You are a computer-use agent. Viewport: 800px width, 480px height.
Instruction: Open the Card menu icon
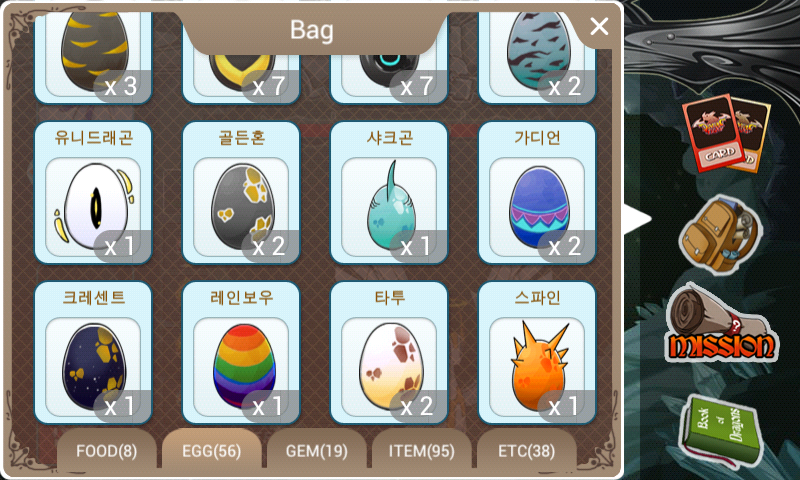tap(727, 134)
